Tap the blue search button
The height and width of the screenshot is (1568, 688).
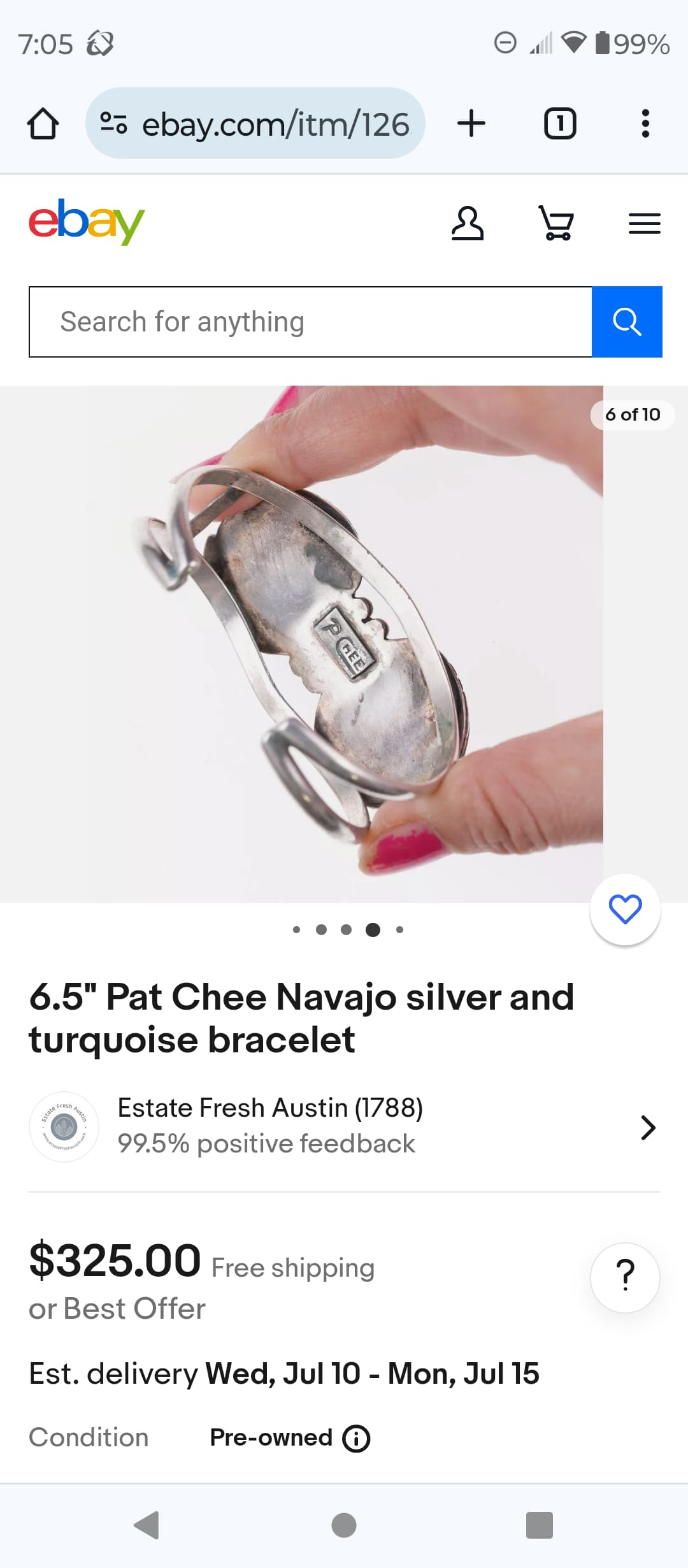[627, 322]
